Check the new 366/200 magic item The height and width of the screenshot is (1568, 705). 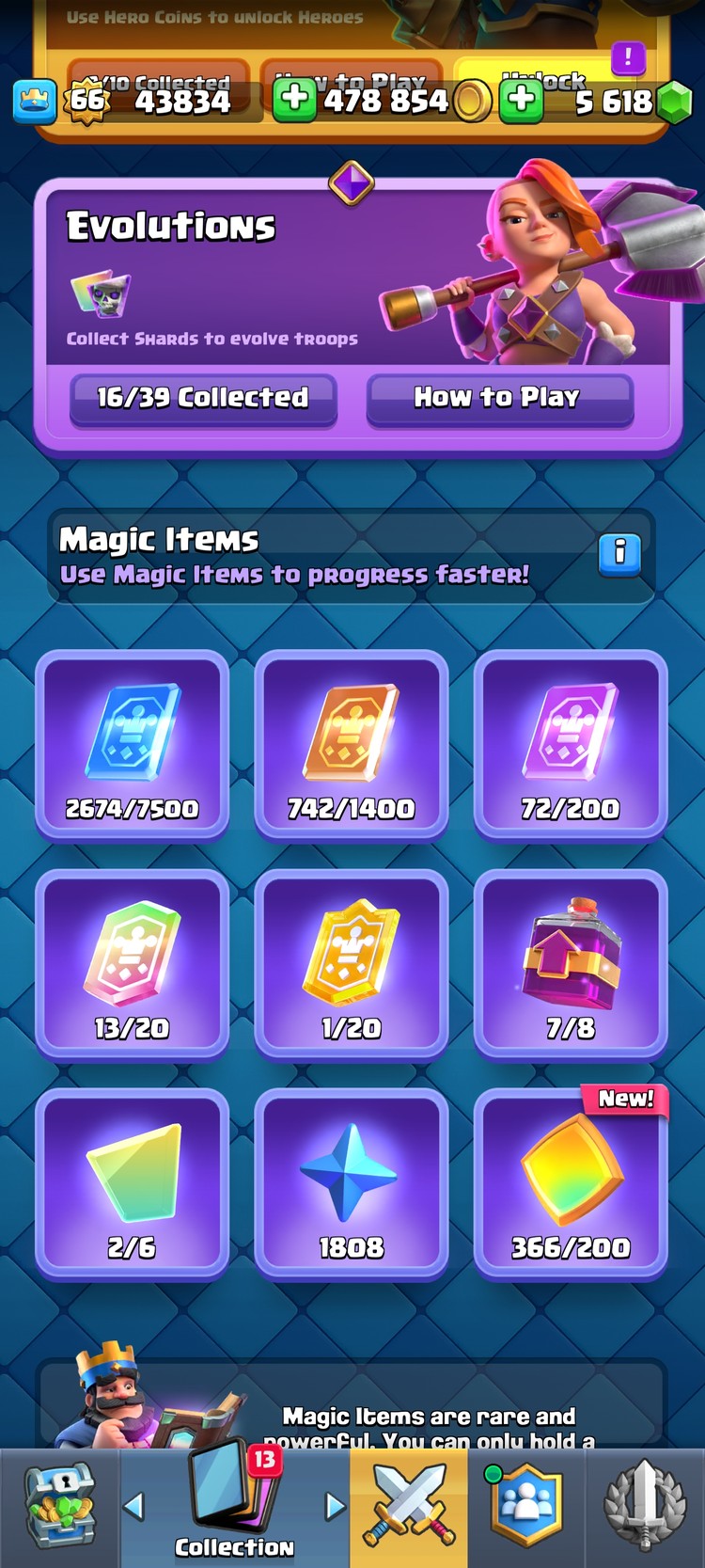(x=571, y=1183)
